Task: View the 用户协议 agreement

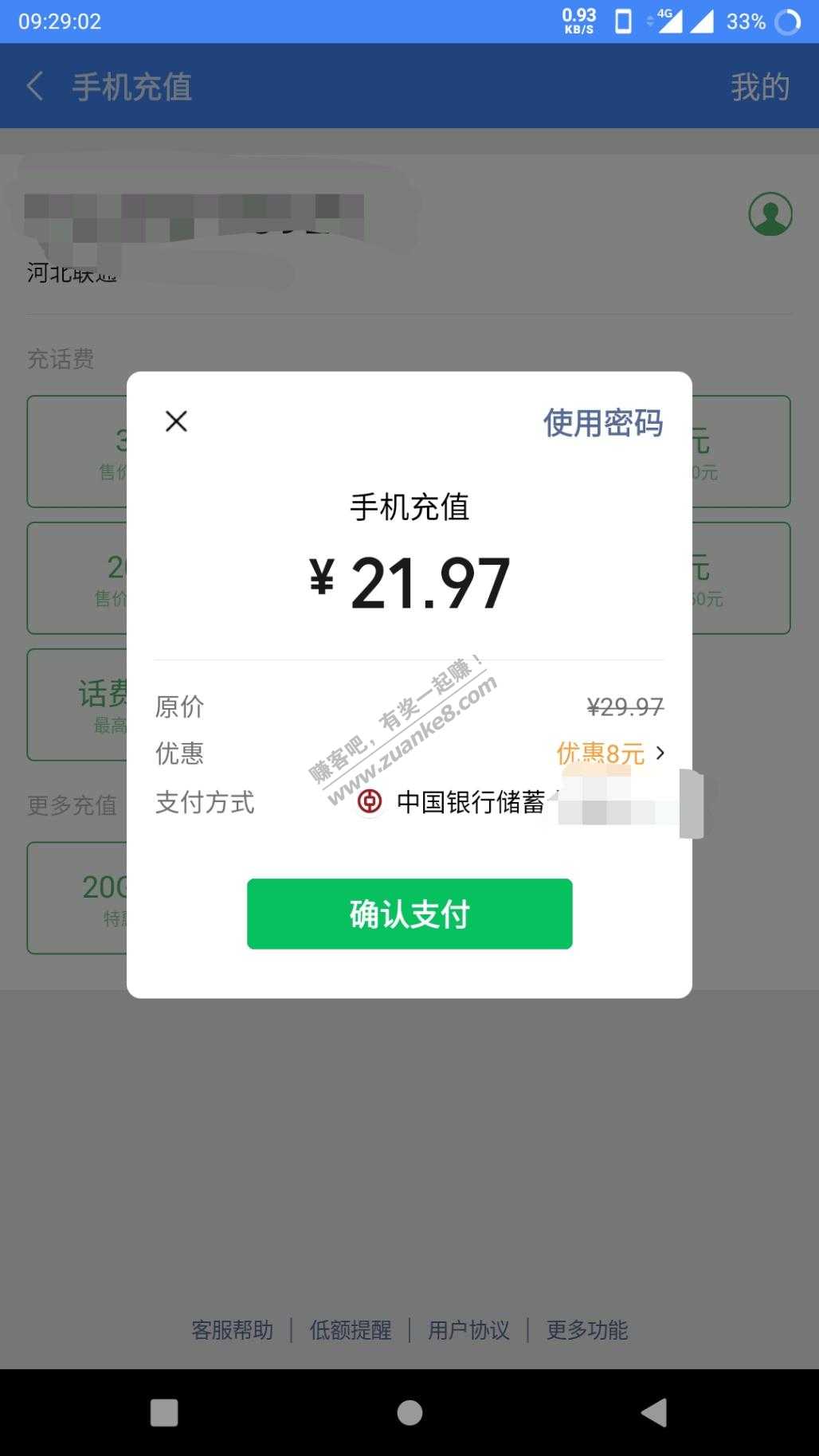Action: pyautogui.click(x=468, y=1329)
